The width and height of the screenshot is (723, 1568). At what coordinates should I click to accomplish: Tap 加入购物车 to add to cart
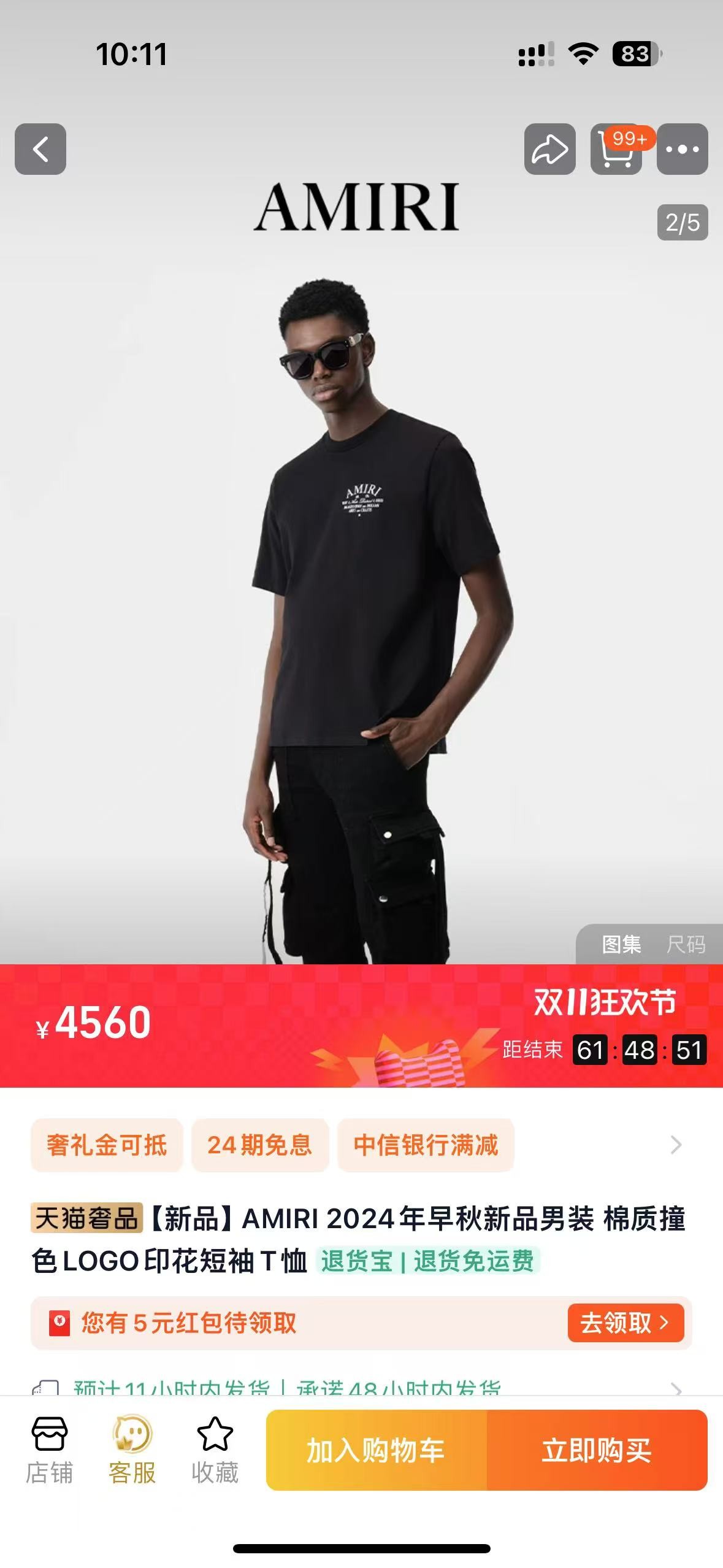(x=376, y=1450)
